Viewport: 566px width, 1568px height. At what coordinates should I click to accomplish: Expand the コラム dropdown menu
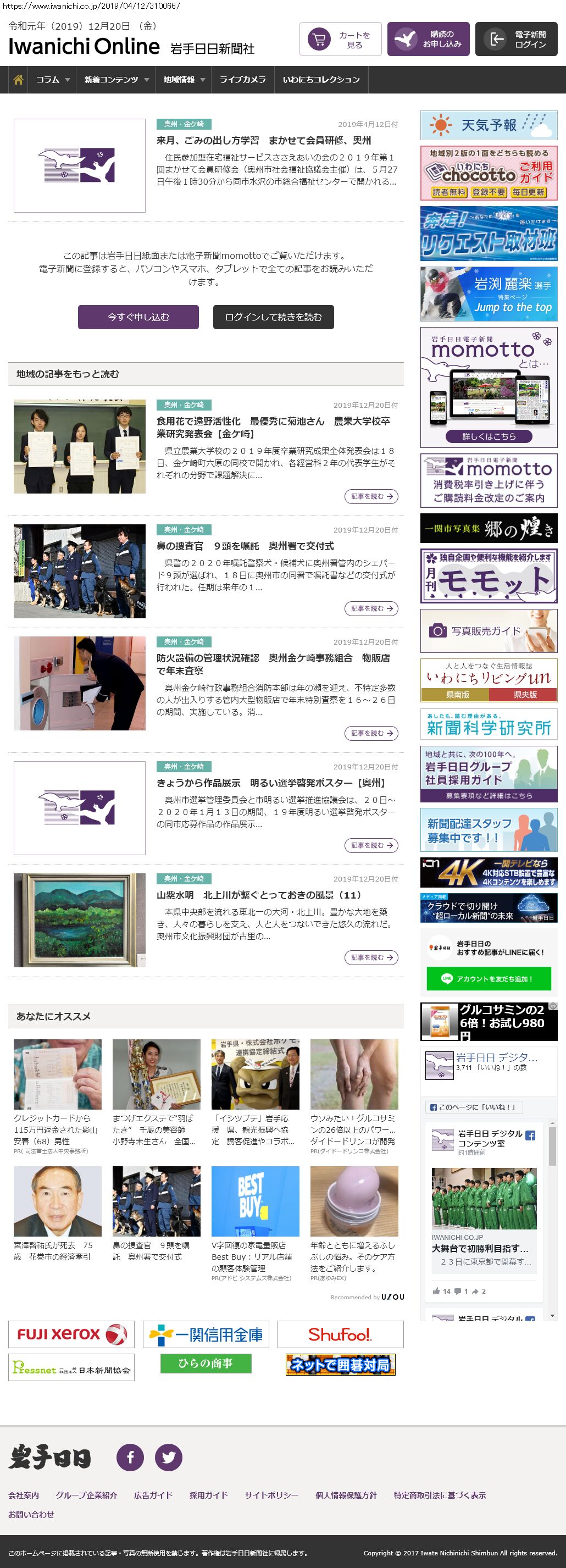52,80
